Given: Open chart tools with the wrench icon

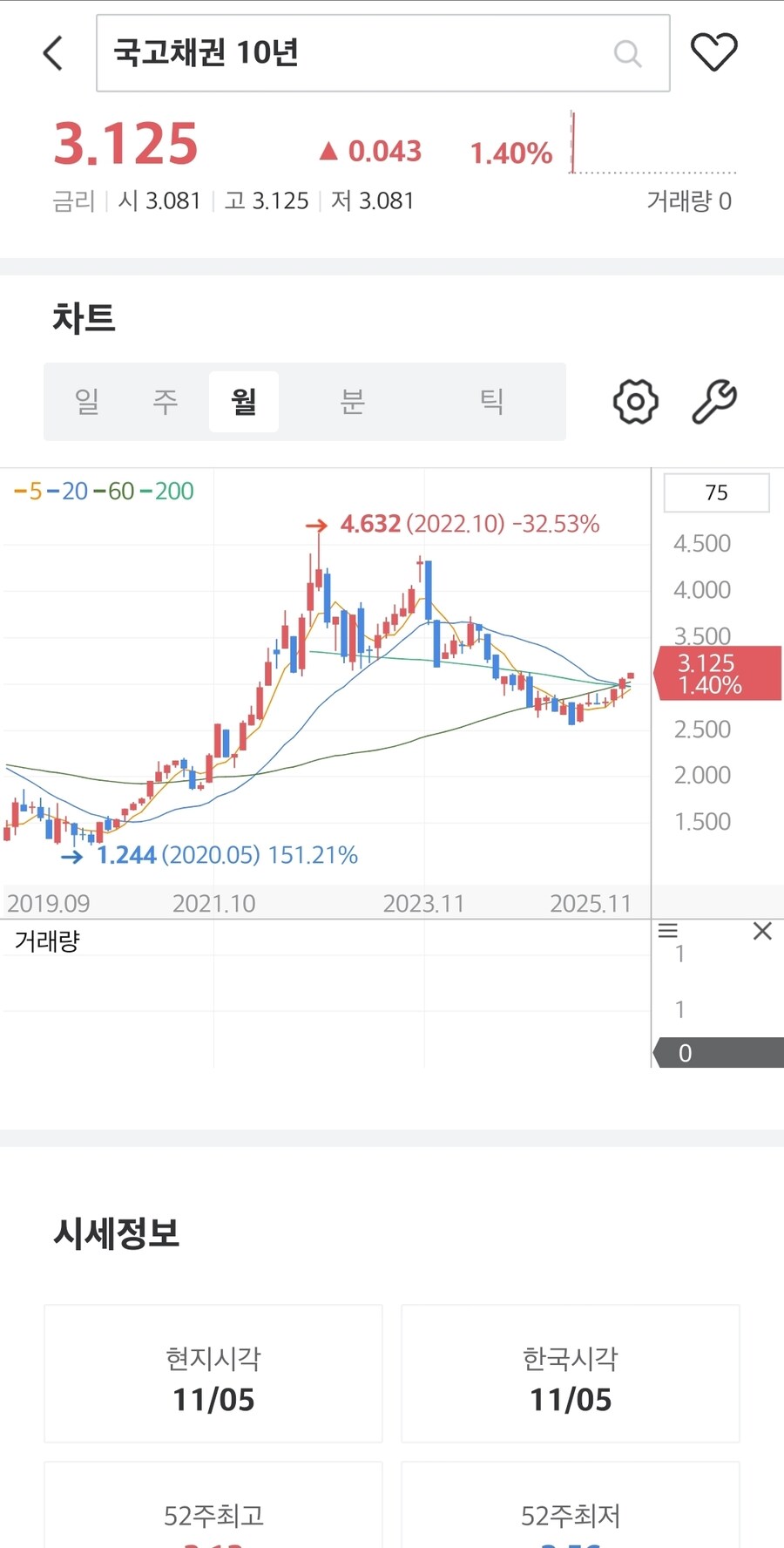Looking at the screenshot, I should 714,401.
